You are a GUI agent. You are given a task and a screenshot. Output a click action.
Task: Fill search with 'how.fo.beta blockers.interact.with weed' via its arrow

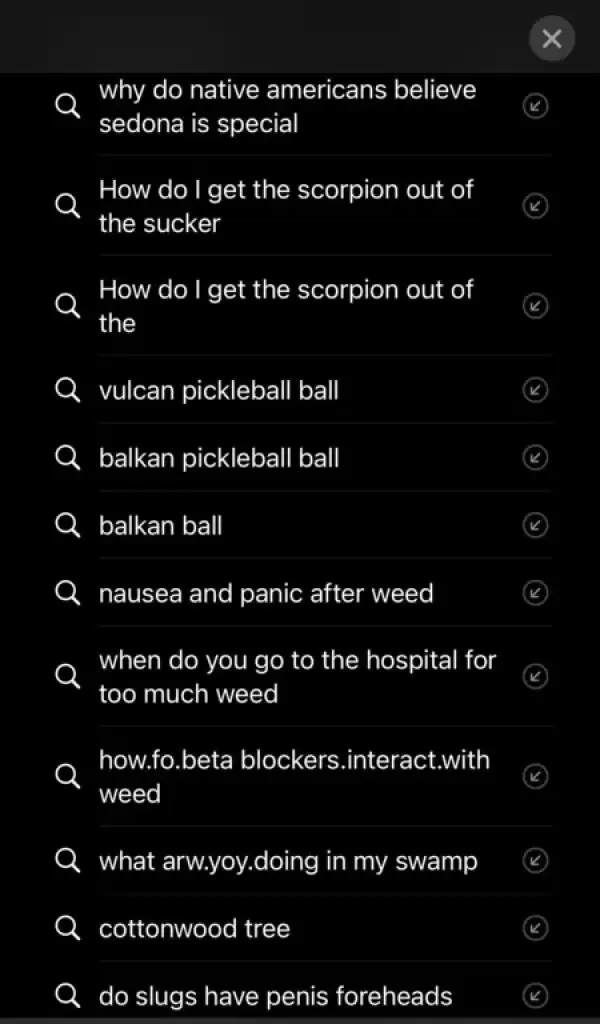pos(535,776)
